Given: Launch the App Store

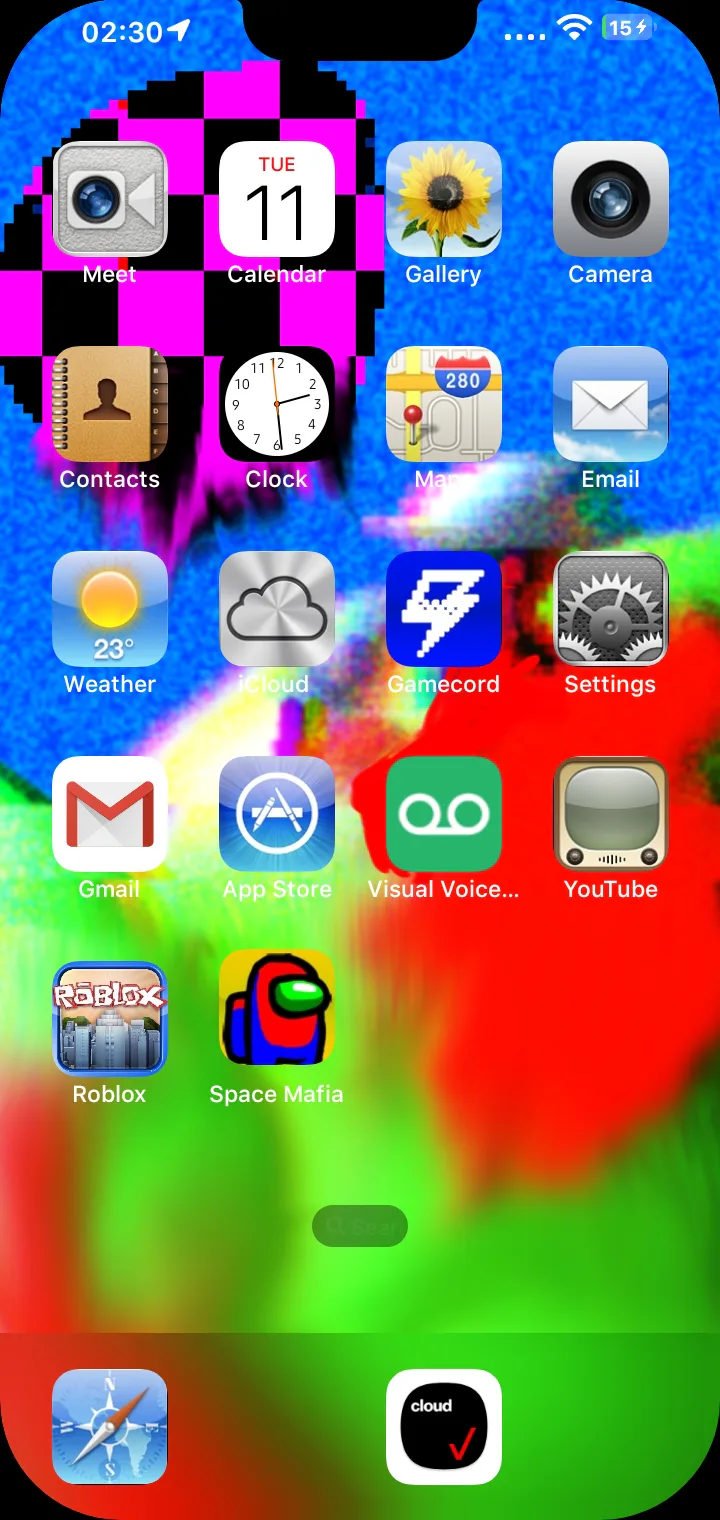Looking at the screenshot, I should pyautogui.click(x=277, y=815).
